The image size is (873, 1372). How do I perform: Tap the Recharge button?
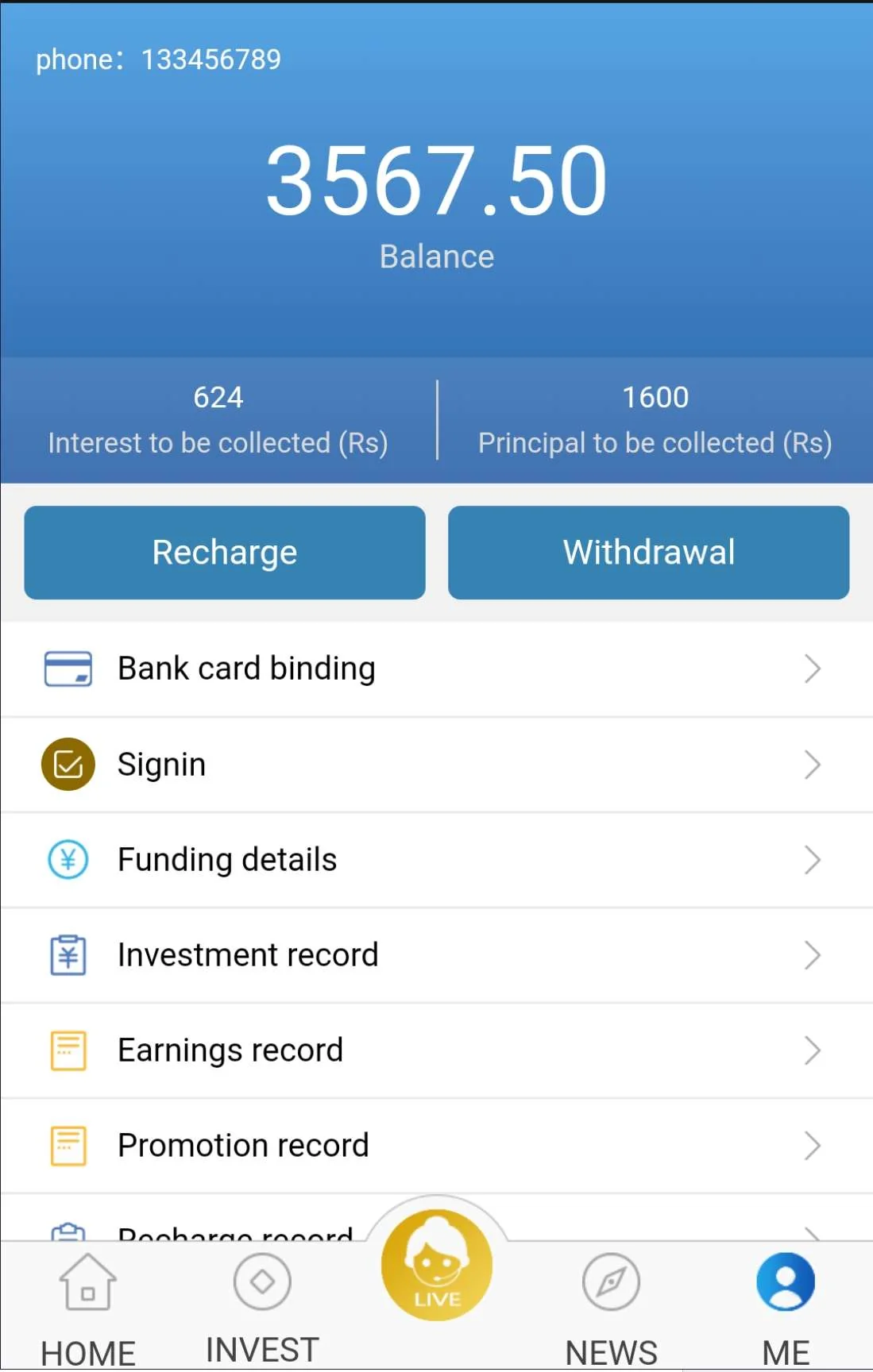tap(225, 553)
